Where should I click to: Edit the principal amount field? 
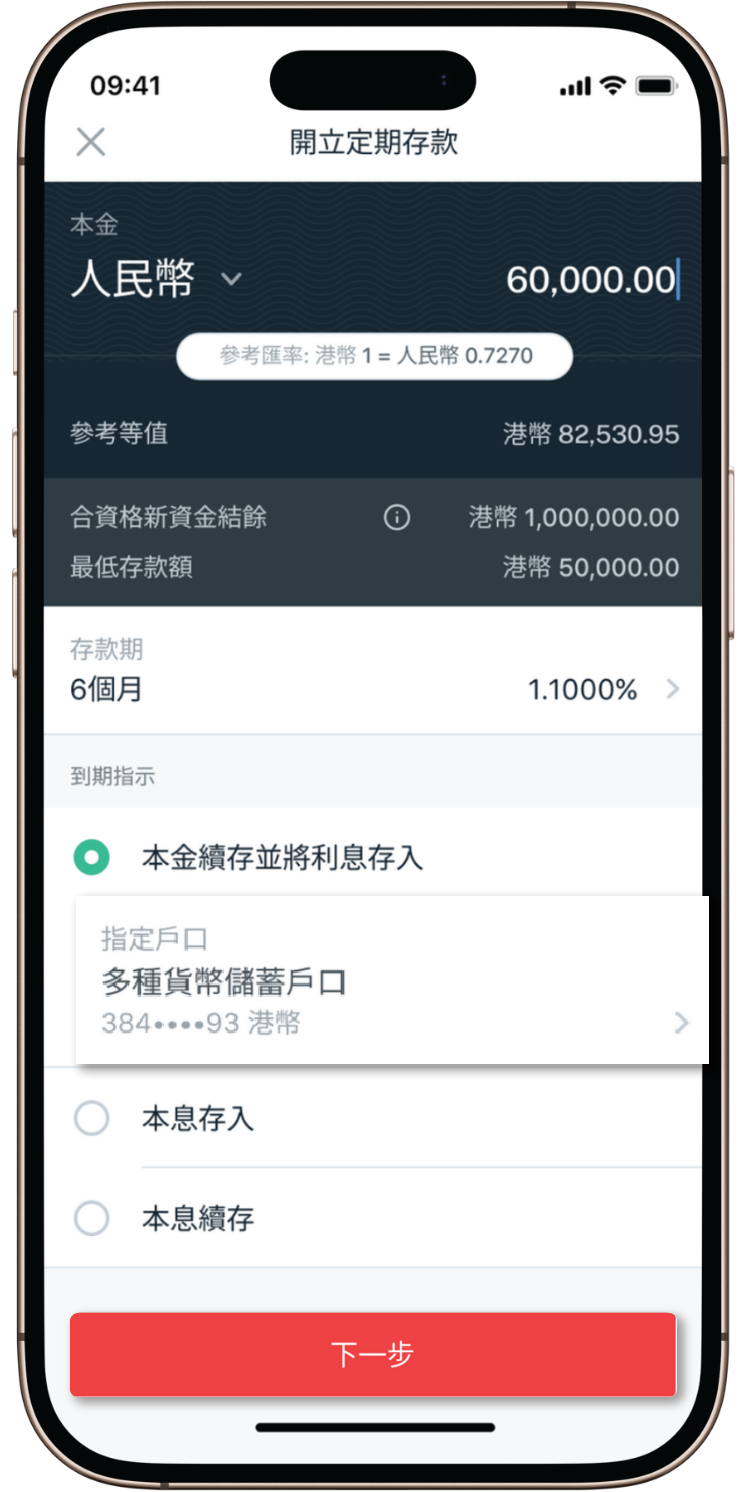pyautogui.click(x=590, y=279)
